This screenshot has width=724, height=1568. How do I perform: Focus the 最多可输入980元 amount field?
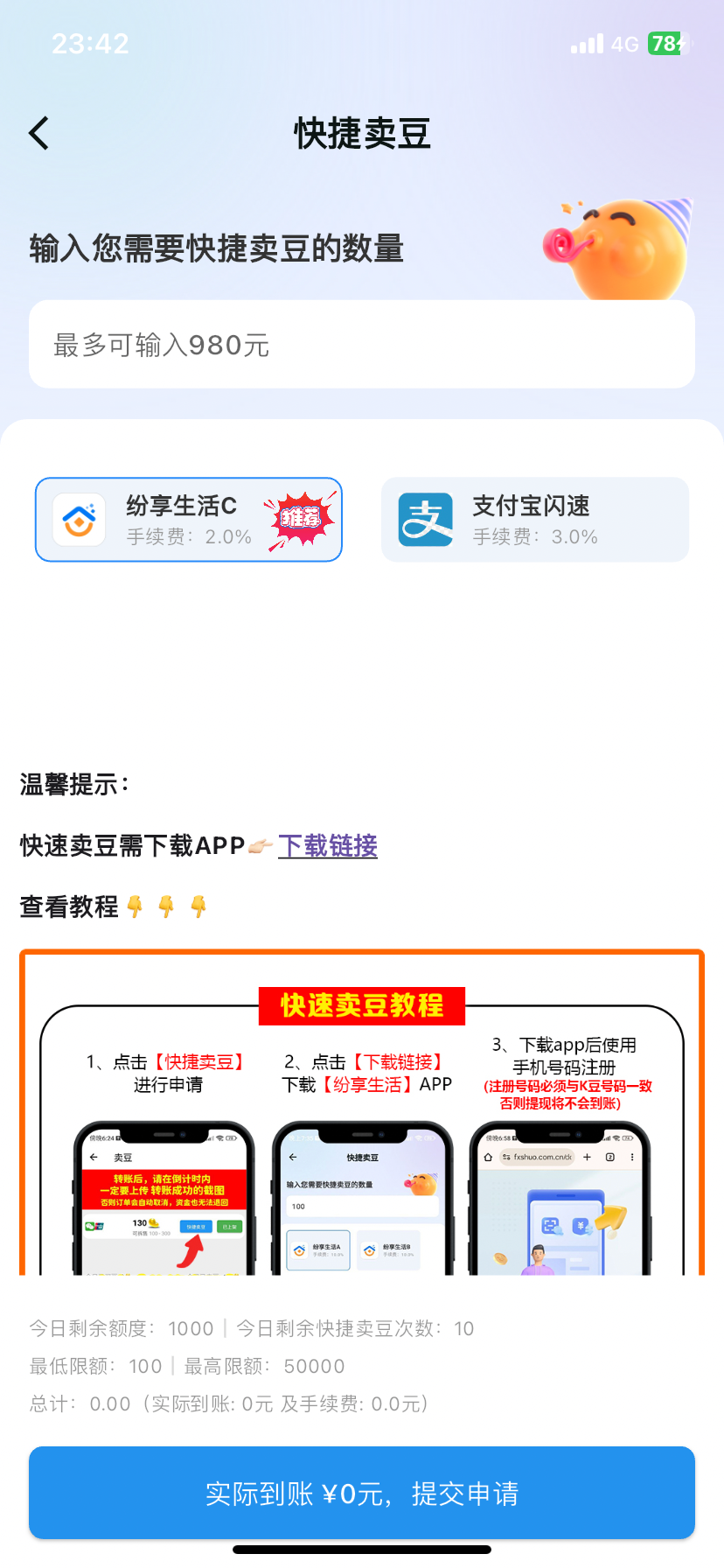361,345
